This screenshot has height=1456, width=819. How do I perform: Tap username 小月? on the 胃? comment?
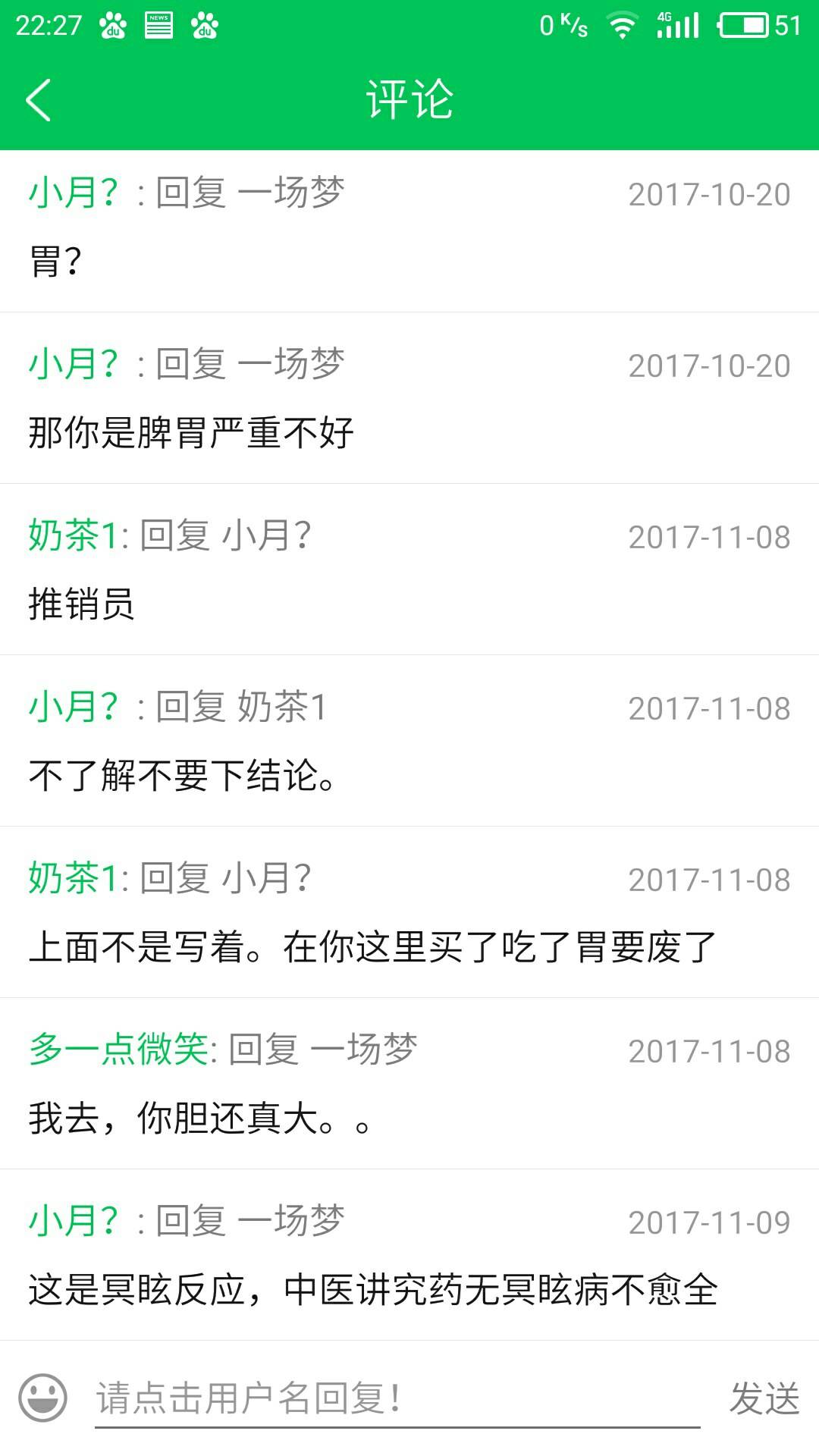(74, 193)
